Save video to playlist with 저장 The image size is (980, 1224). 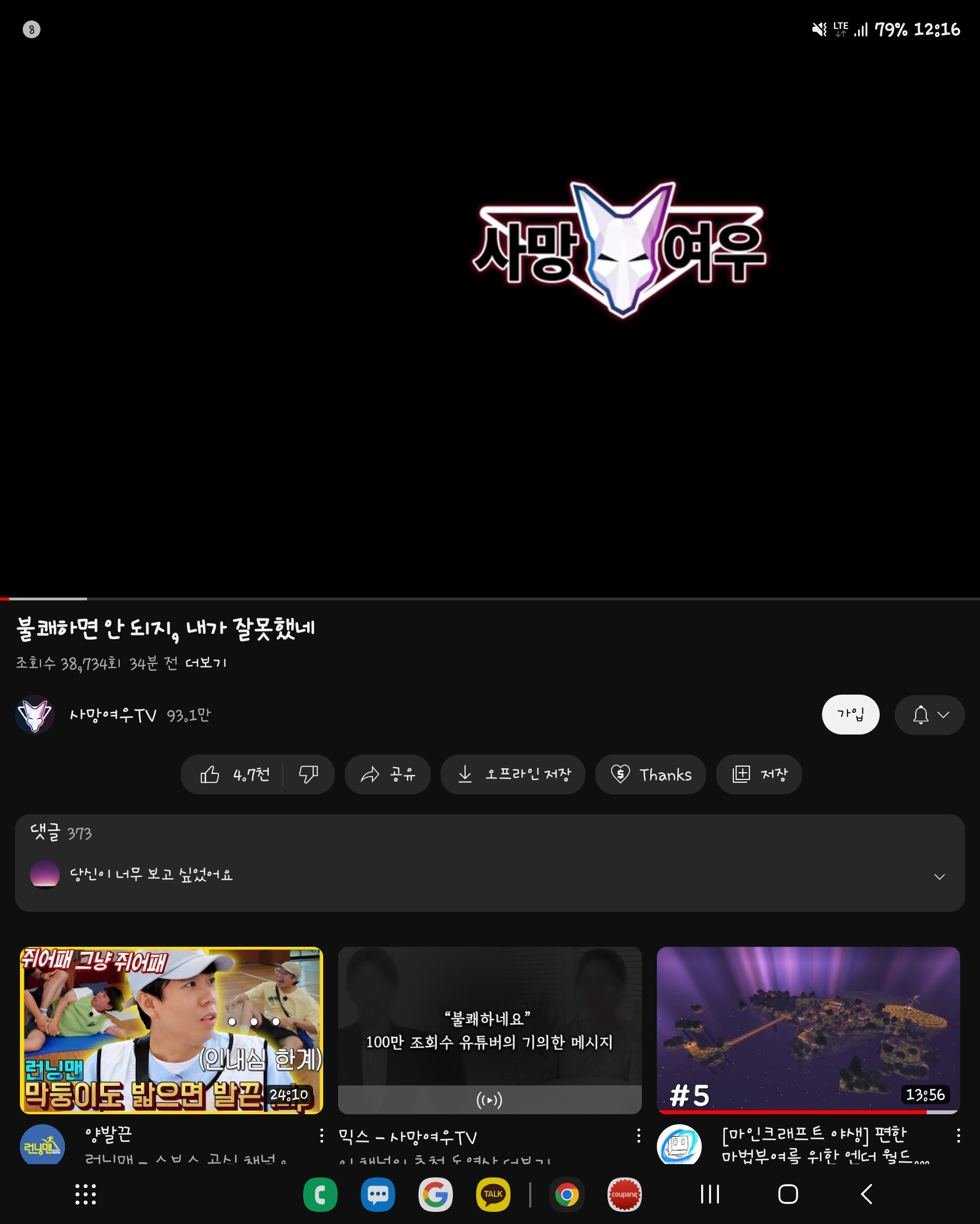759,774
